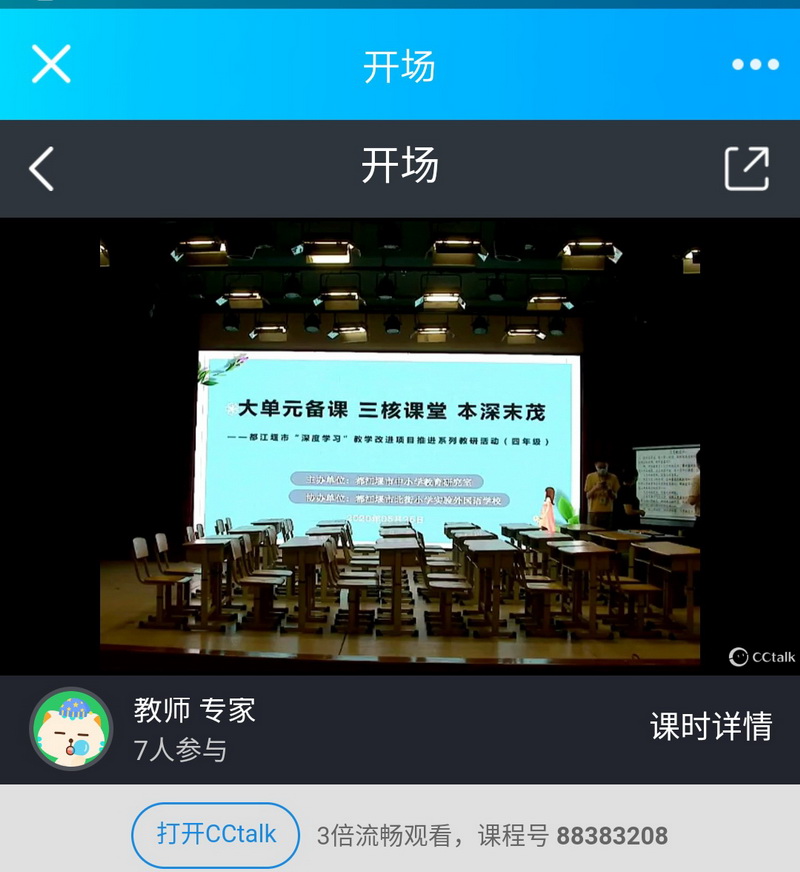Viewport: 800px width, 872px height.
Task: Play the 开场 lesson video
Action: click(x=400, y=446)
